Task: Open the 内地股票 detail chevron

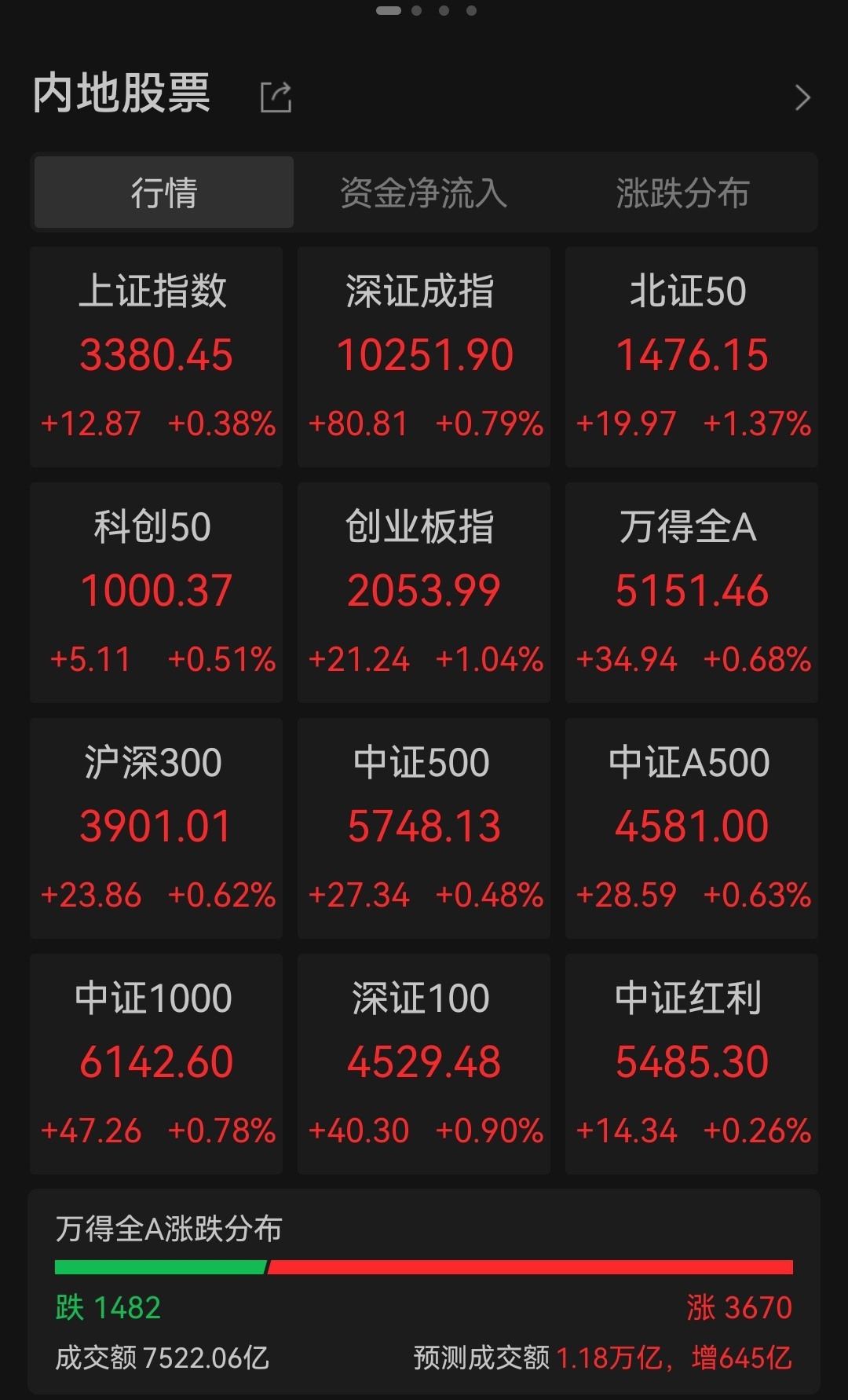Action: 802,97
